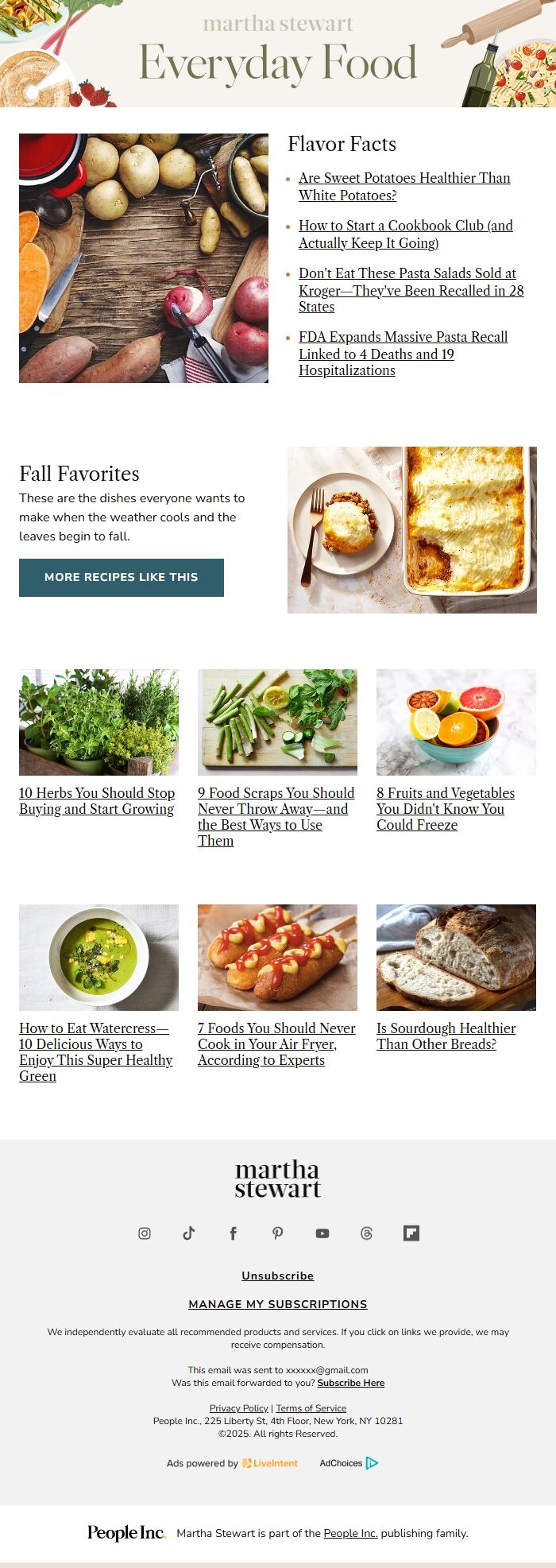
Task: Tap Unsubscribe link
Action: point(278,1276)
